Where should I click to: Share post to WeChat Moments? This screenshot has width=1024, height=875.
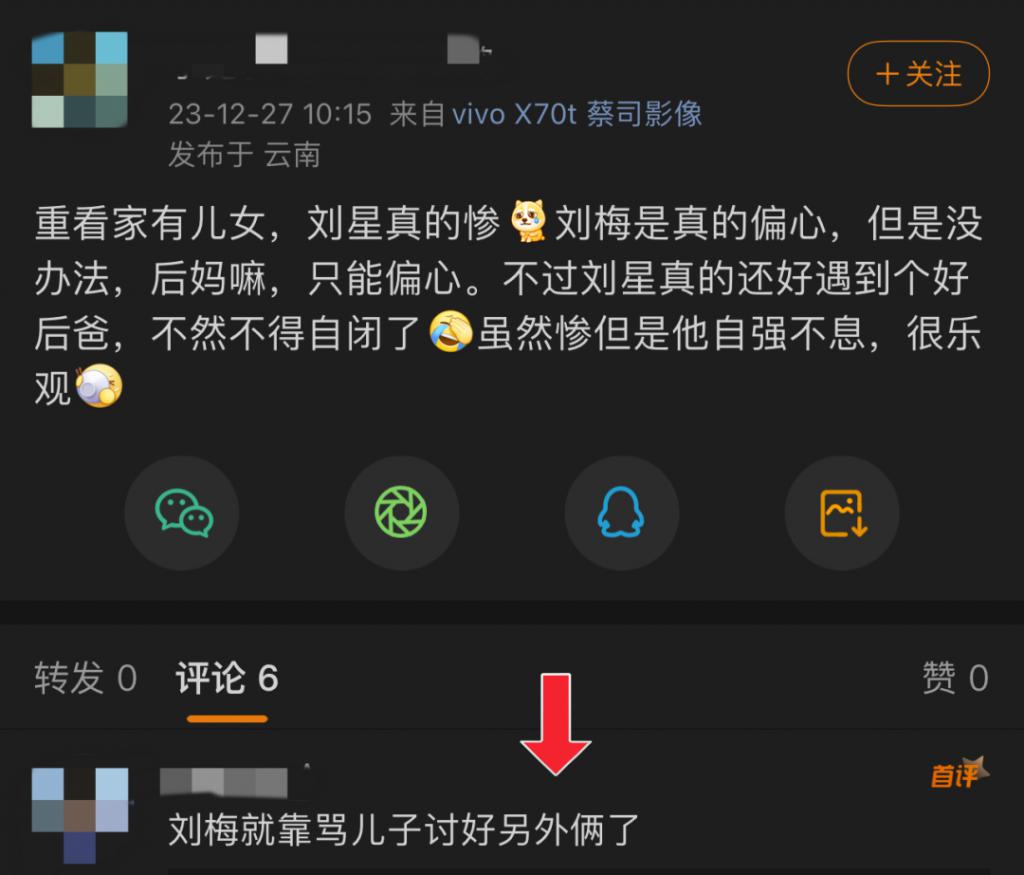tap(401, 513)
